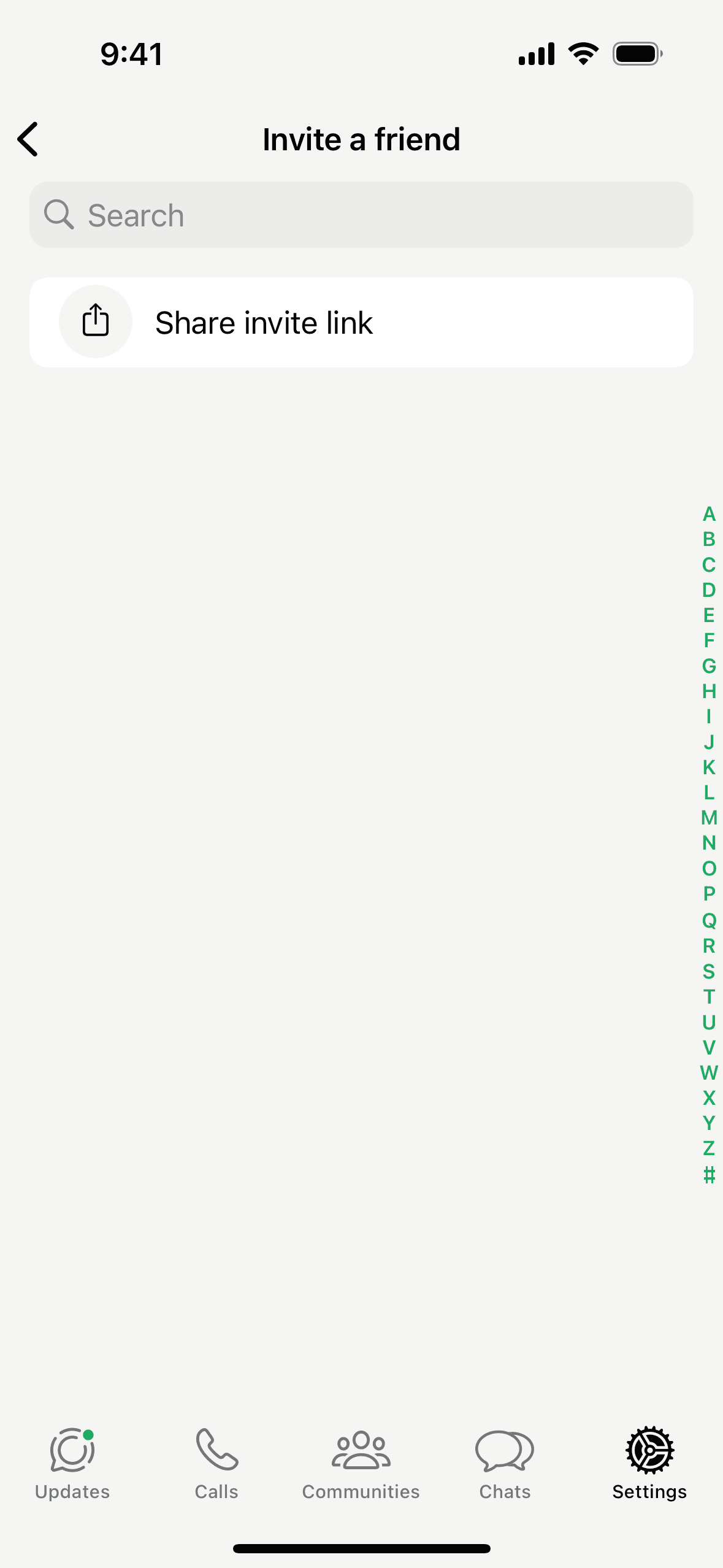Tap the Search field

(x=361, y=215)
